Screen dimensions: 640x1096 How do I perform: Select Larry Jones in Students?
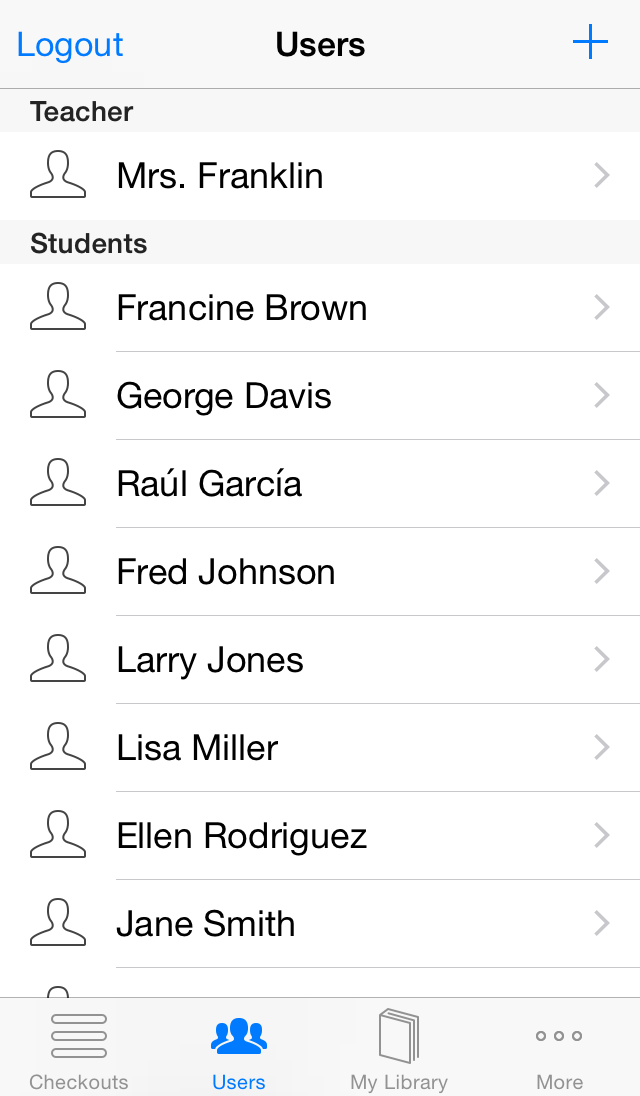point(320,660)
